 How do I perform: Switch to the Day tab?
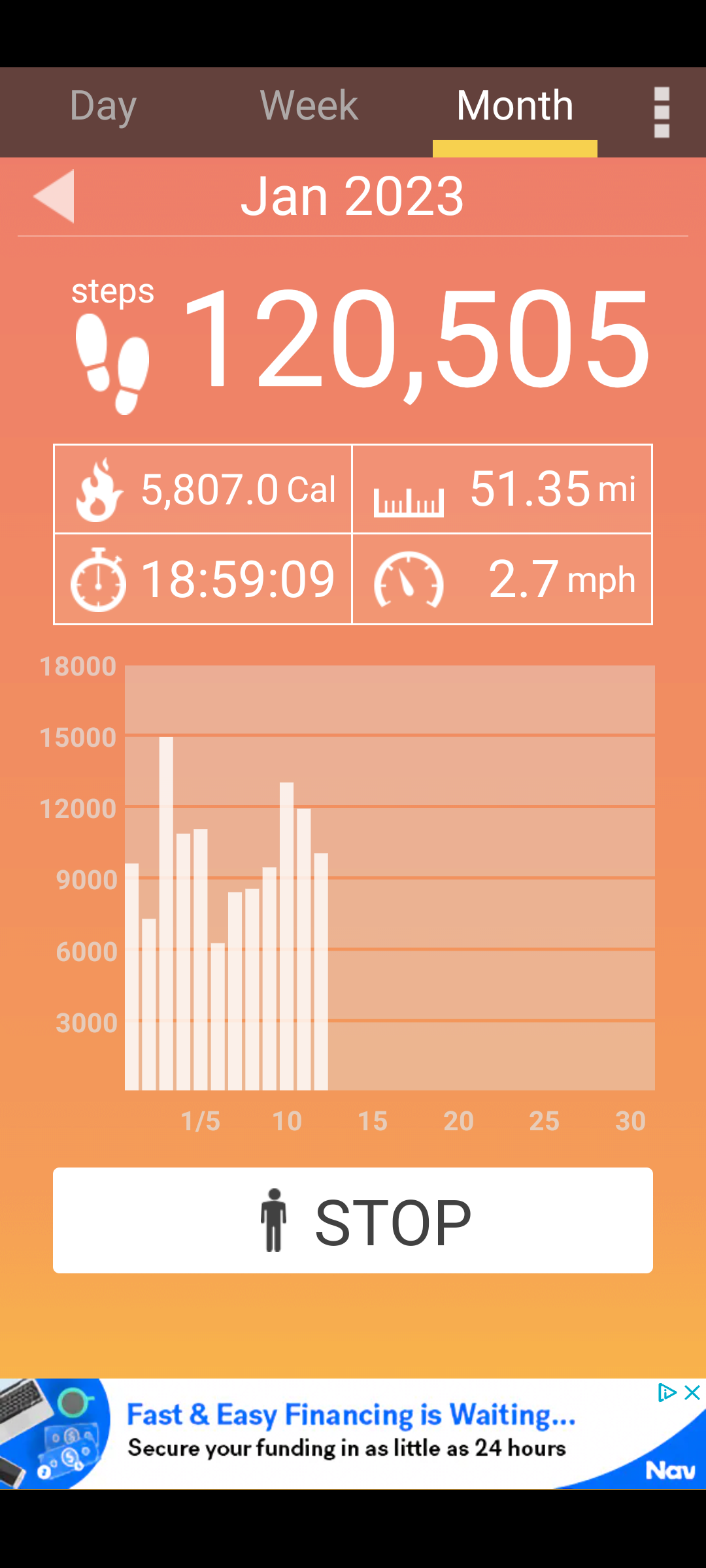pos(103,106)
